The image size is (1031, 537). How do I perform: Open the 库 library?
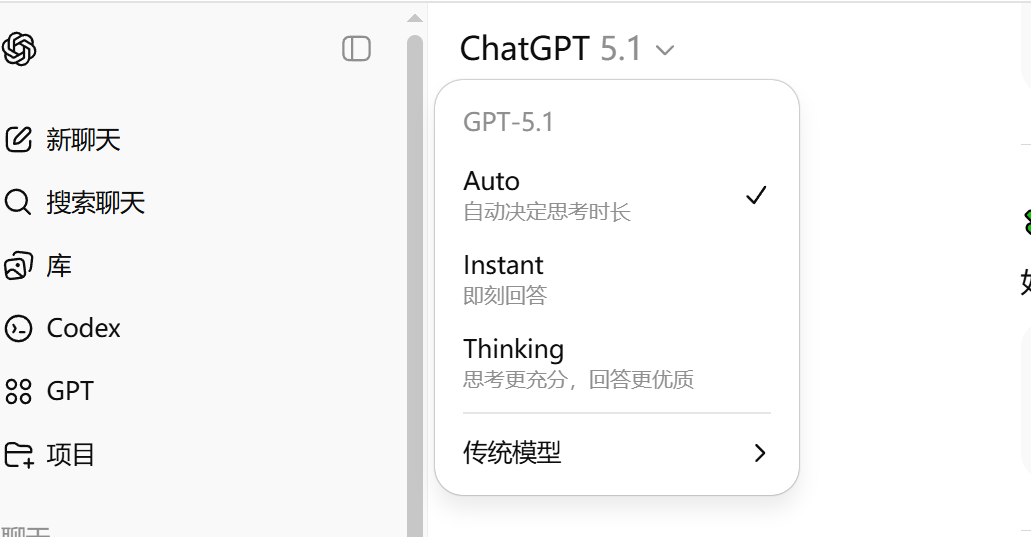pyautogui.click(x=37, y=266)
